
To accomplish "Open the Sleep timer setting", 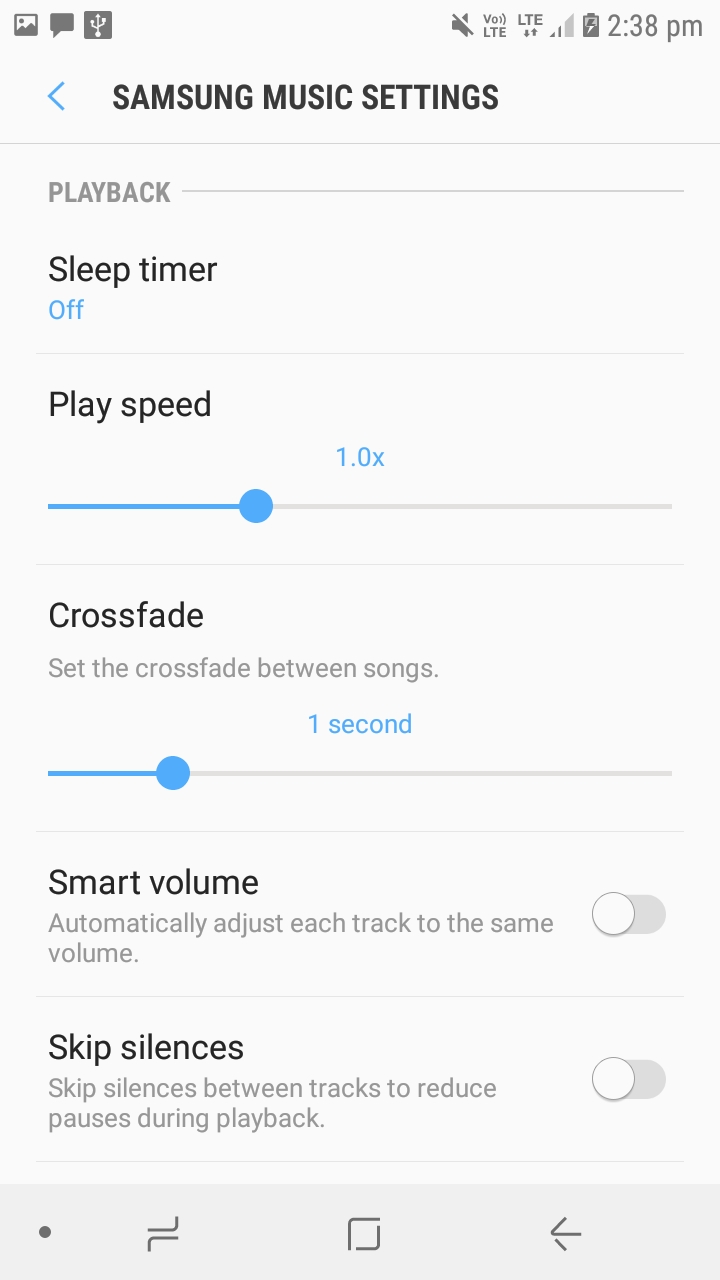I will click(x=360, y=288).
